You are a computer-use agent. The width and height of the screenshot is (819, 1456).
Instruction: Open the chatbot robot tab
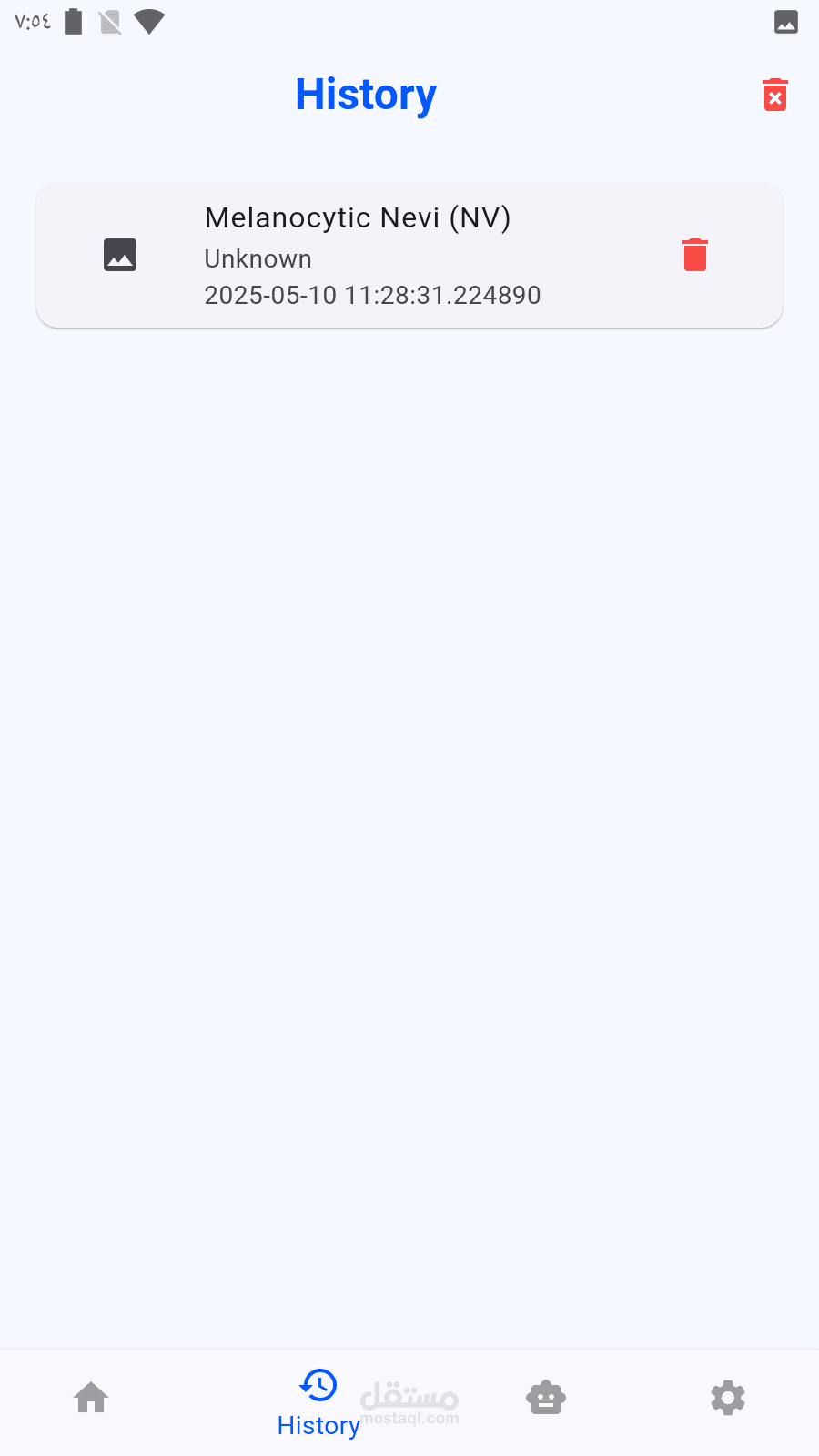coord(546,1398)
